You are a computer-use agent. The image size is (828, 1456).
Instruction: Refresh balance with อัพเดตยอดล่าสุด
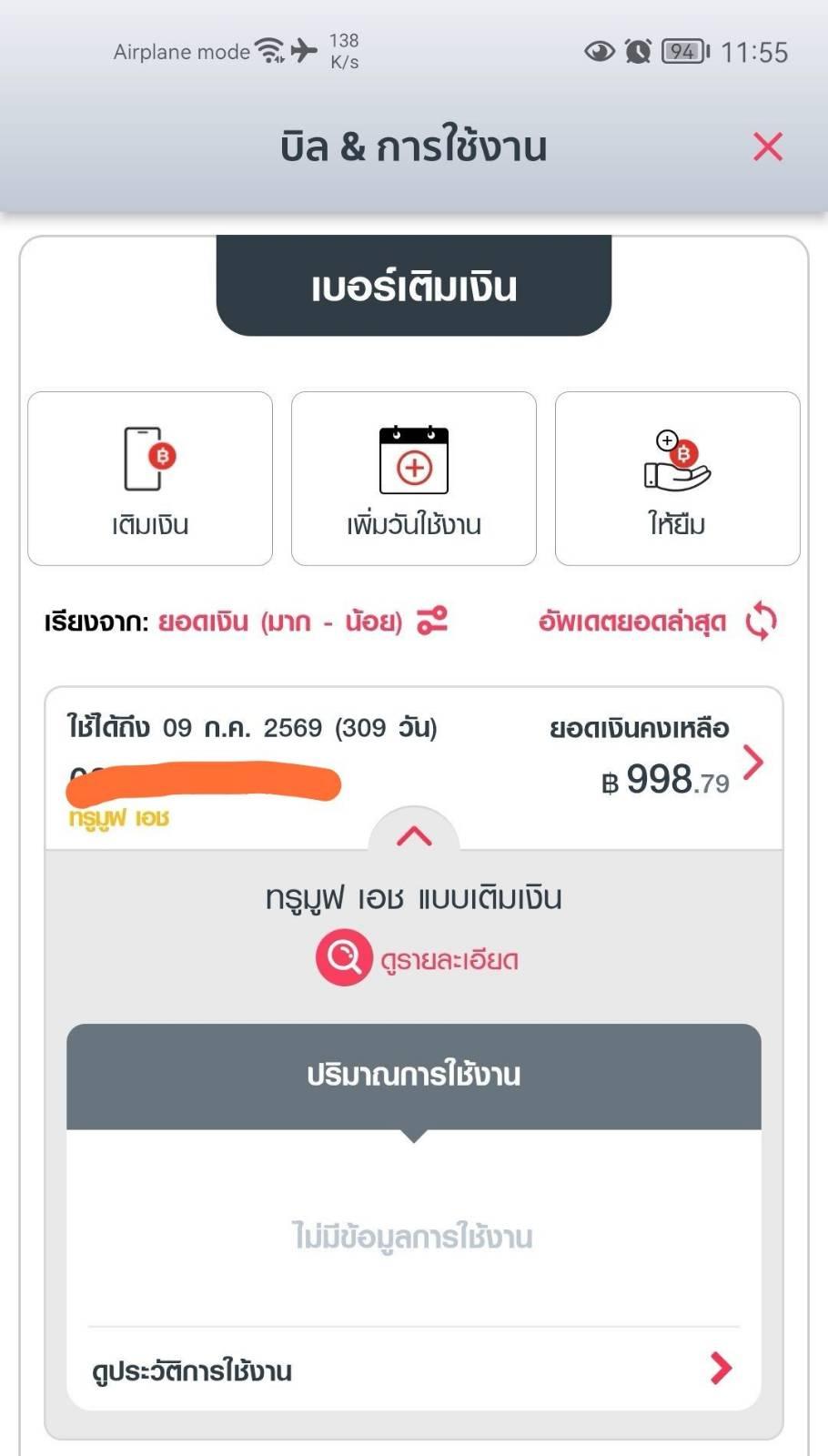coord(657,622)
